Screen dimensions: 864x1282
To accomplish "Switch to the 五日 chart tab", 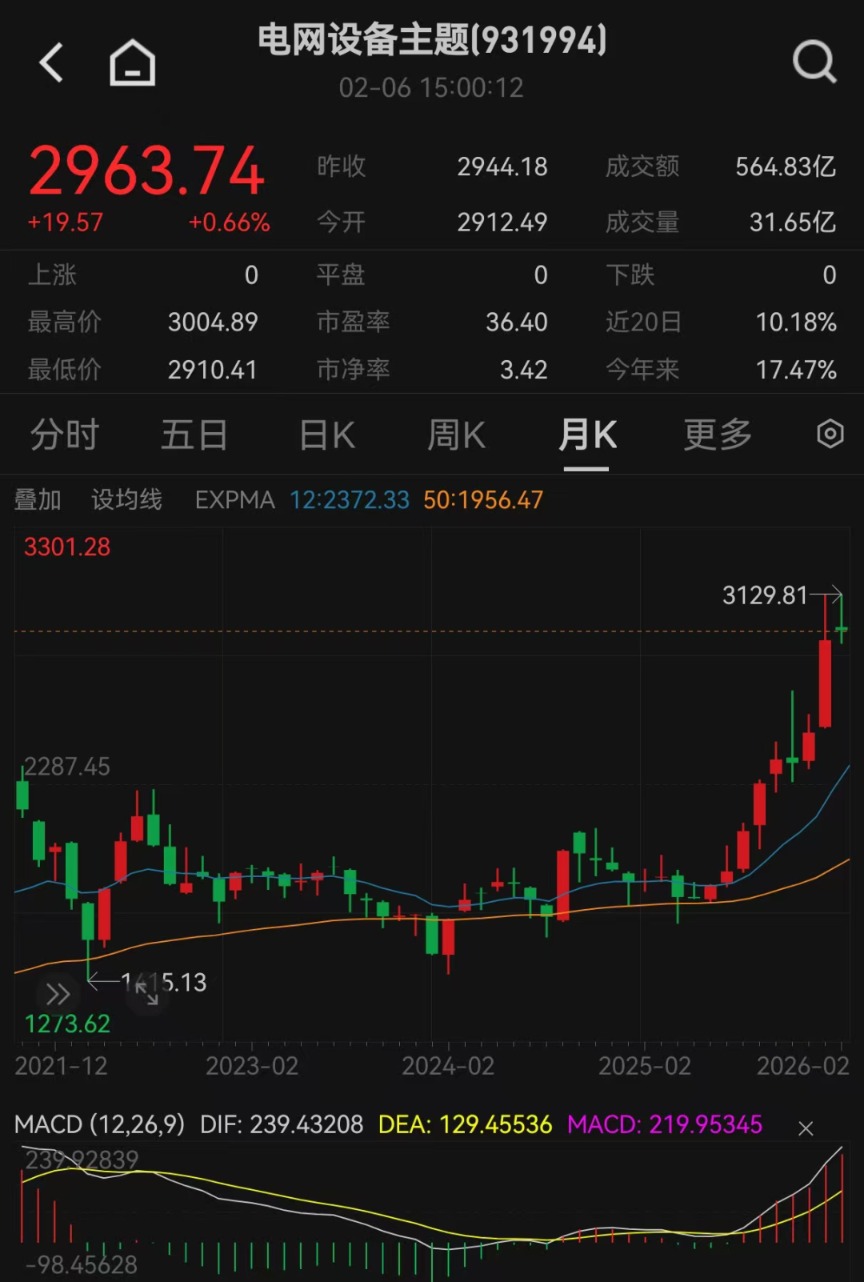I will coord(194,434).
